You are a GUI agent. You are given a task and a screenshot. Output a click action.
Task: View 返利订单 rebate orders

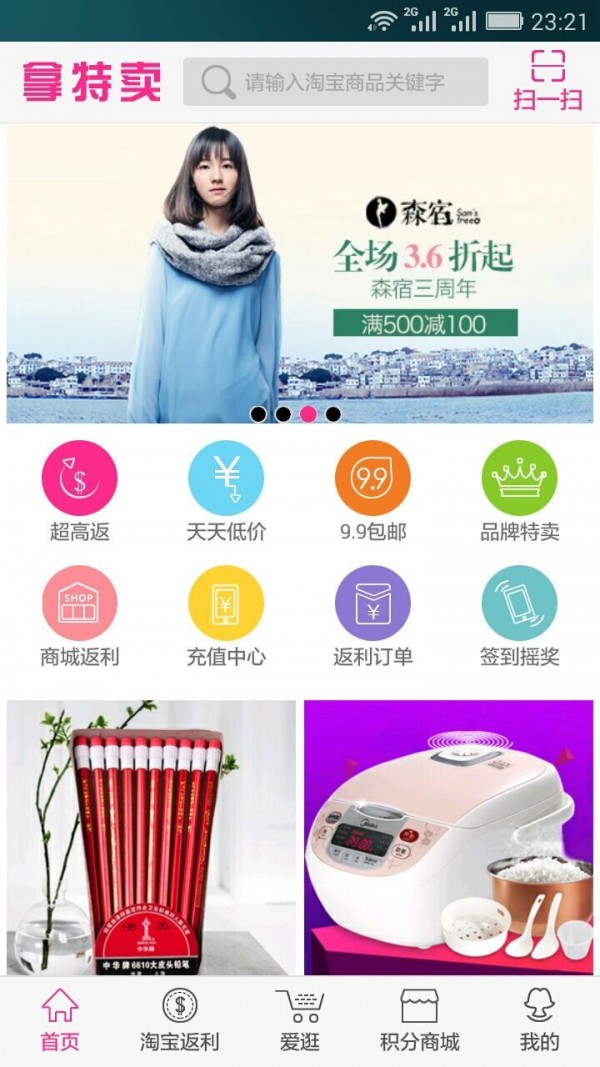coord(373,617)
